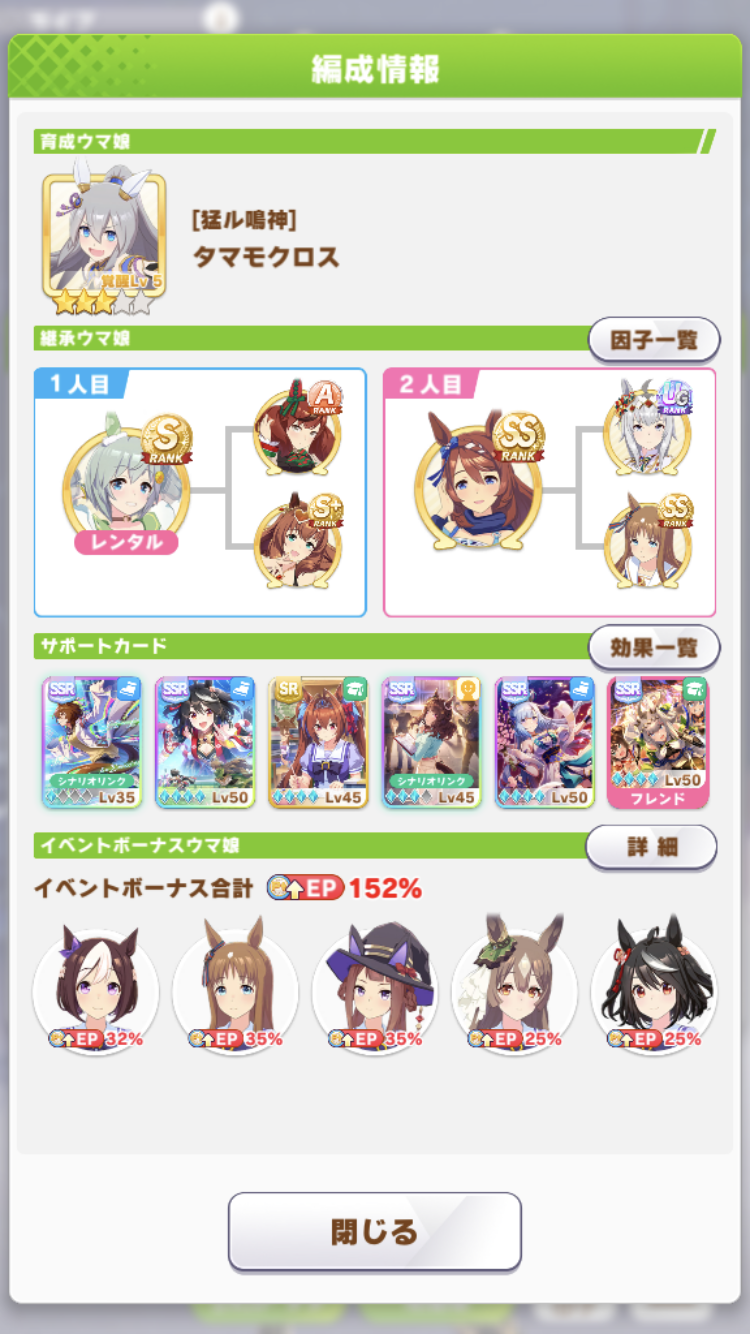Screen dimensions: 750x1334
Task: Open the SR Lv45 support card
Action: pyautogui.click(x=318, y=742)
